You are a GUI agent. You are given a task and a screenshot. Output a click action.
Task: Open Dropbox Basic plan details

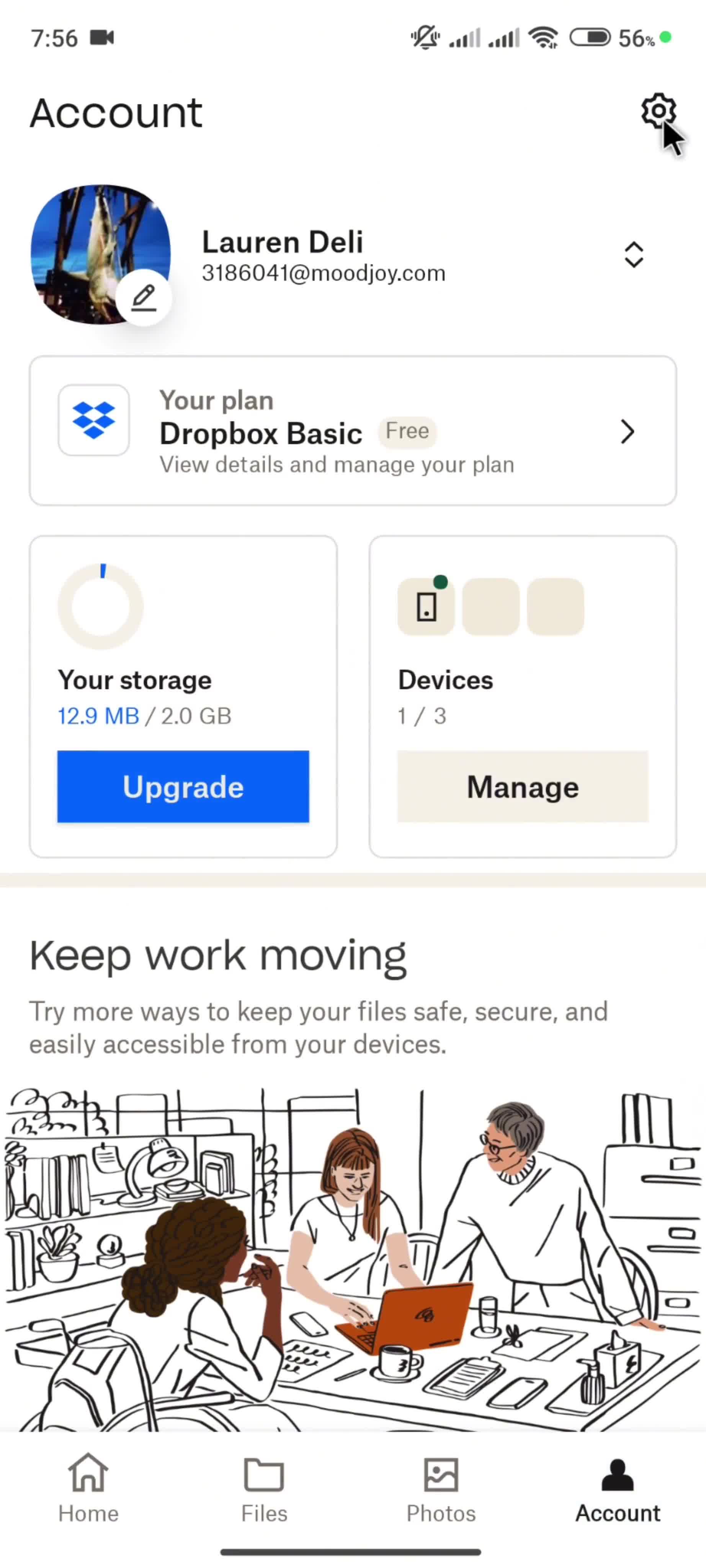[x=353, y=431]
